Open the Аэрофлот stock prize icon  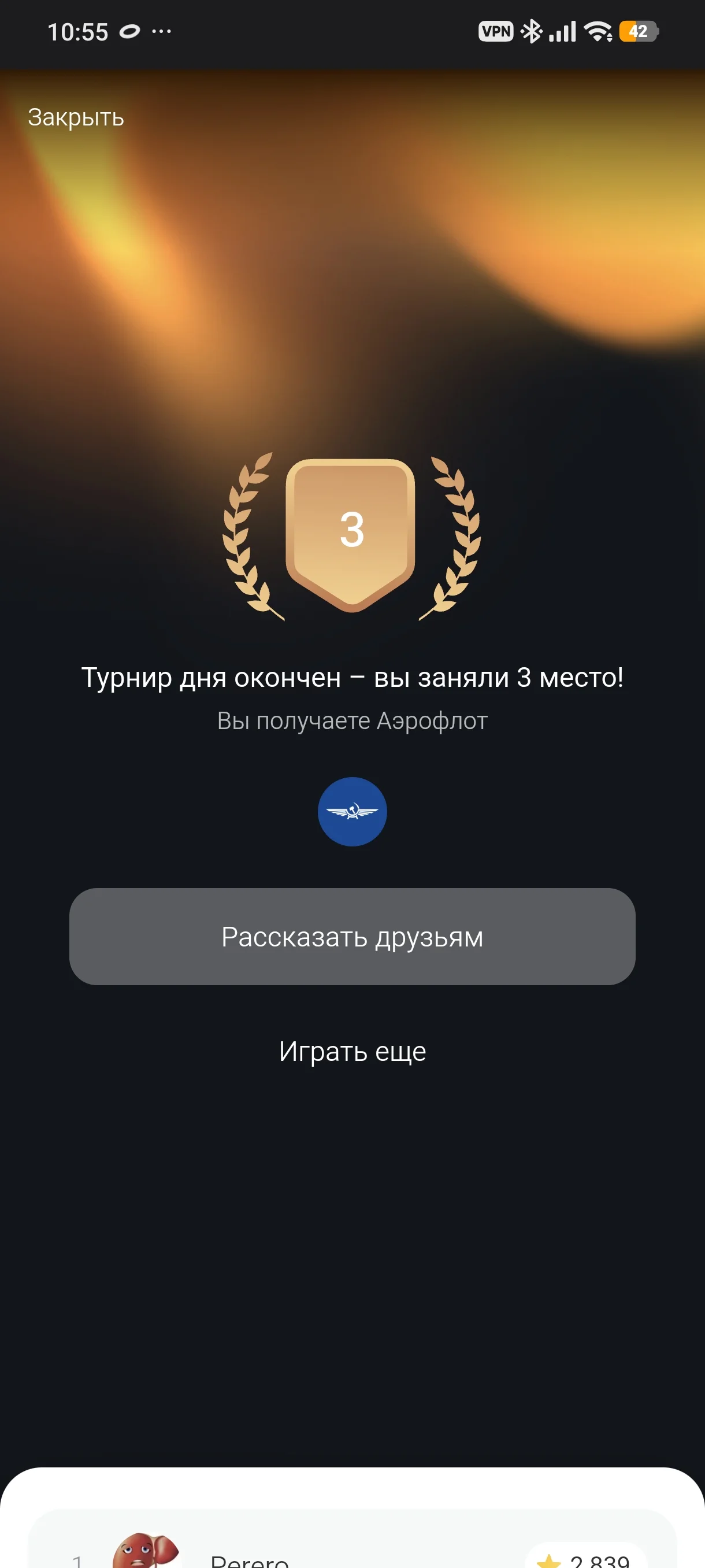[352, 811]
